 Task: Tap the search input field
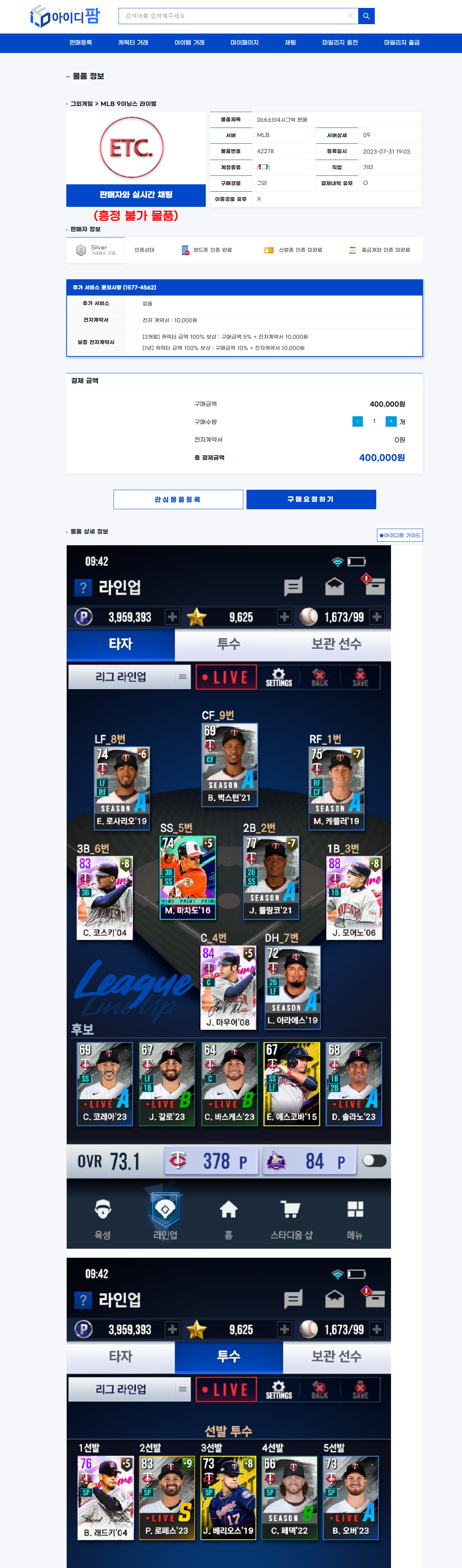click(231, 16)
